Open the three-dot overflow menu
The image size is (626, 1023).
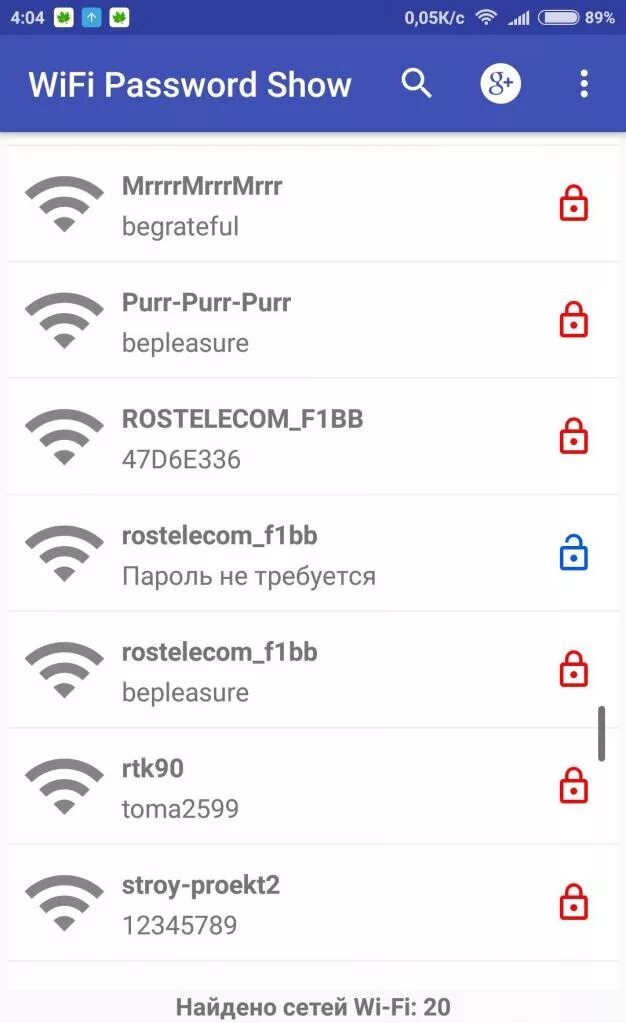tap(584, 84)
